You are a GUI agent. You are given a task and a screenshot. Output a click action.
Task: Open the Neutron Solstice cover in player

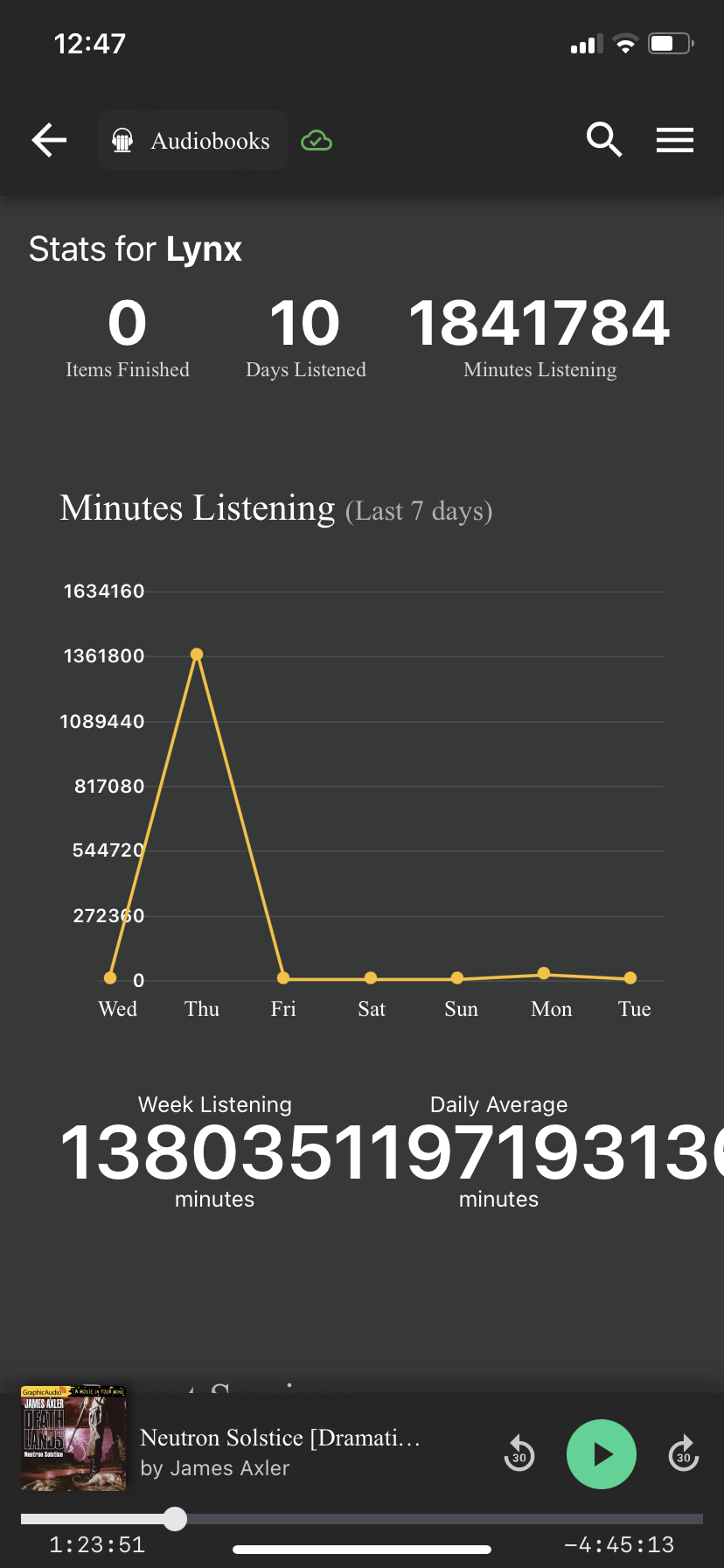click(73, 1438)
